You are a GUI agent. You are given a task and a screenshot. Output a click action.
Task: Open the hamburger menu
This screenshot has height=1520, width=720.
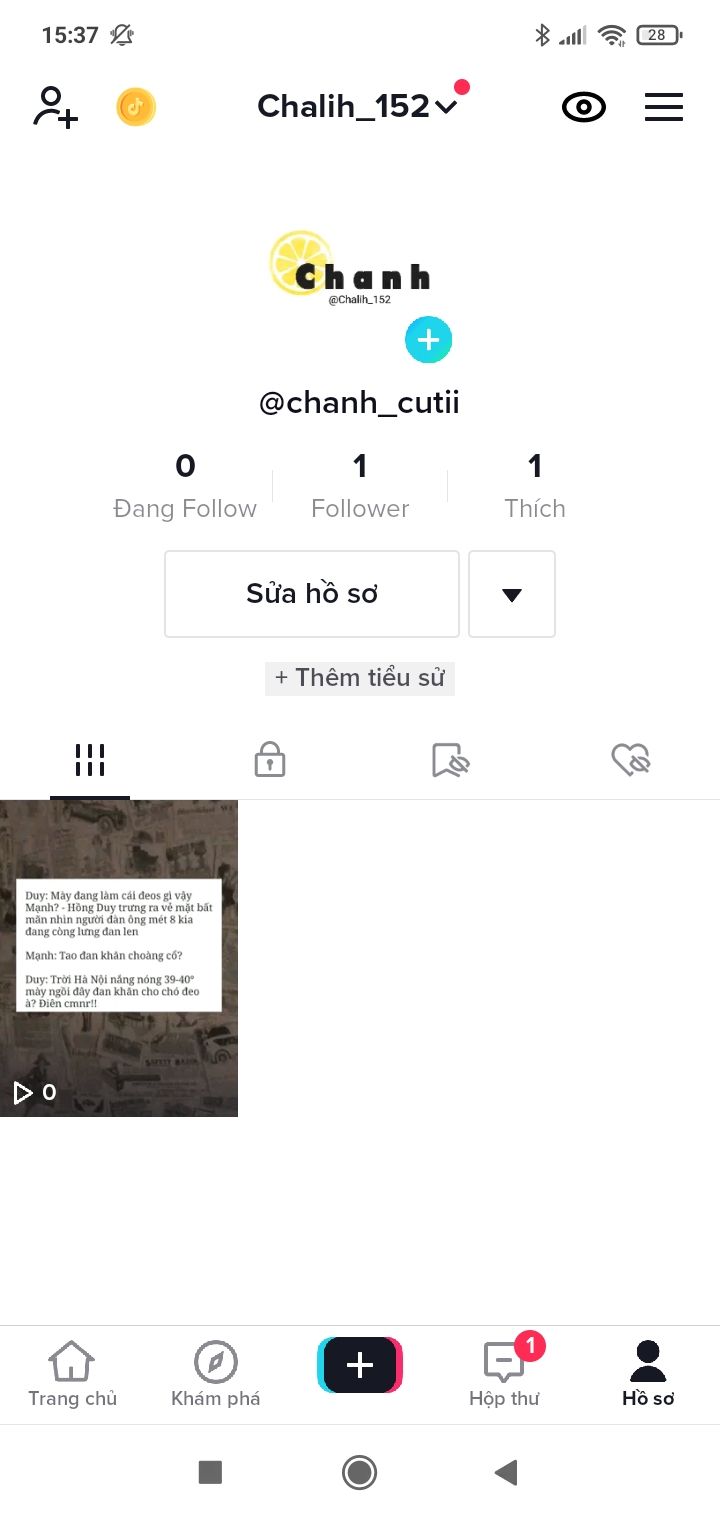click(664, 107)
